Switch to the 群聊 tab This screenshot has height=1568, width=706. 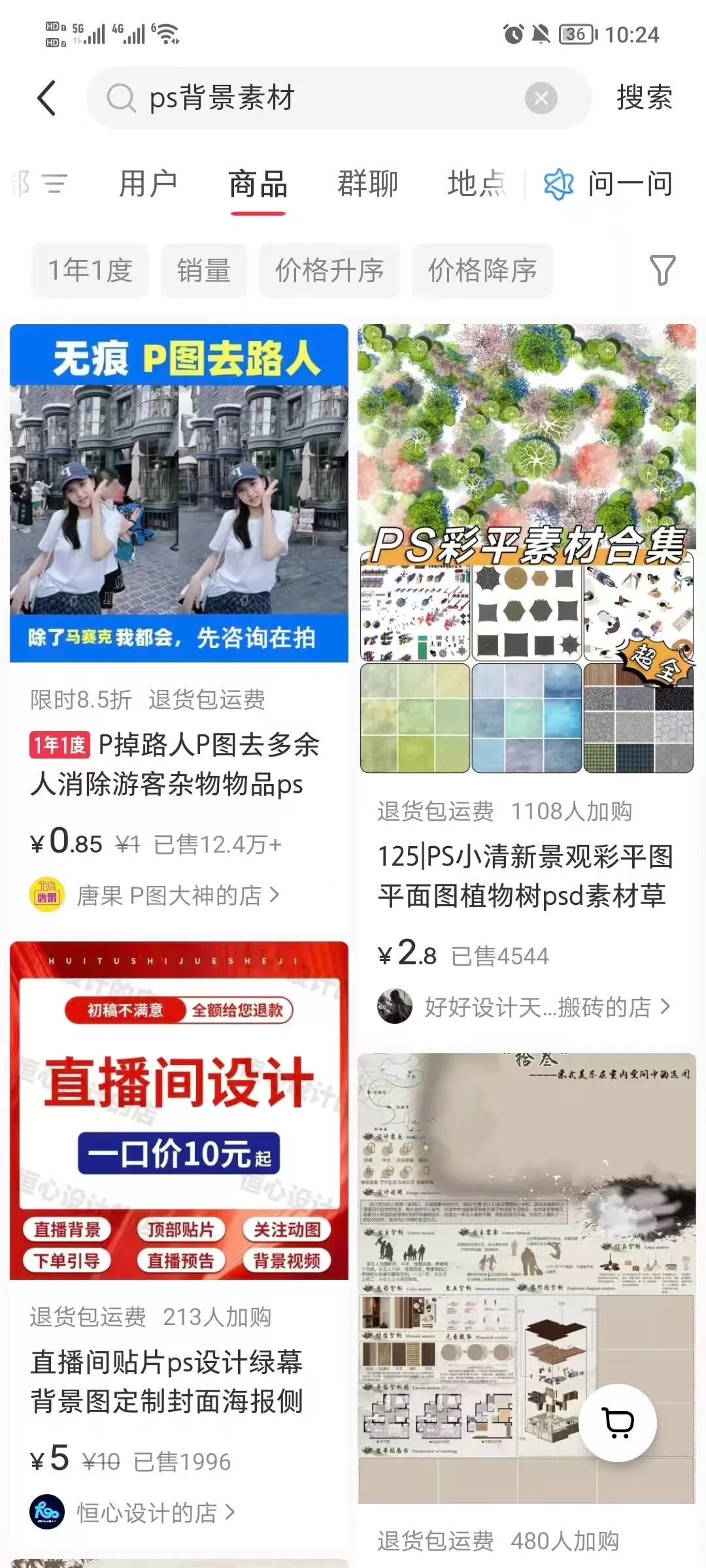click(x=367, y=184)
